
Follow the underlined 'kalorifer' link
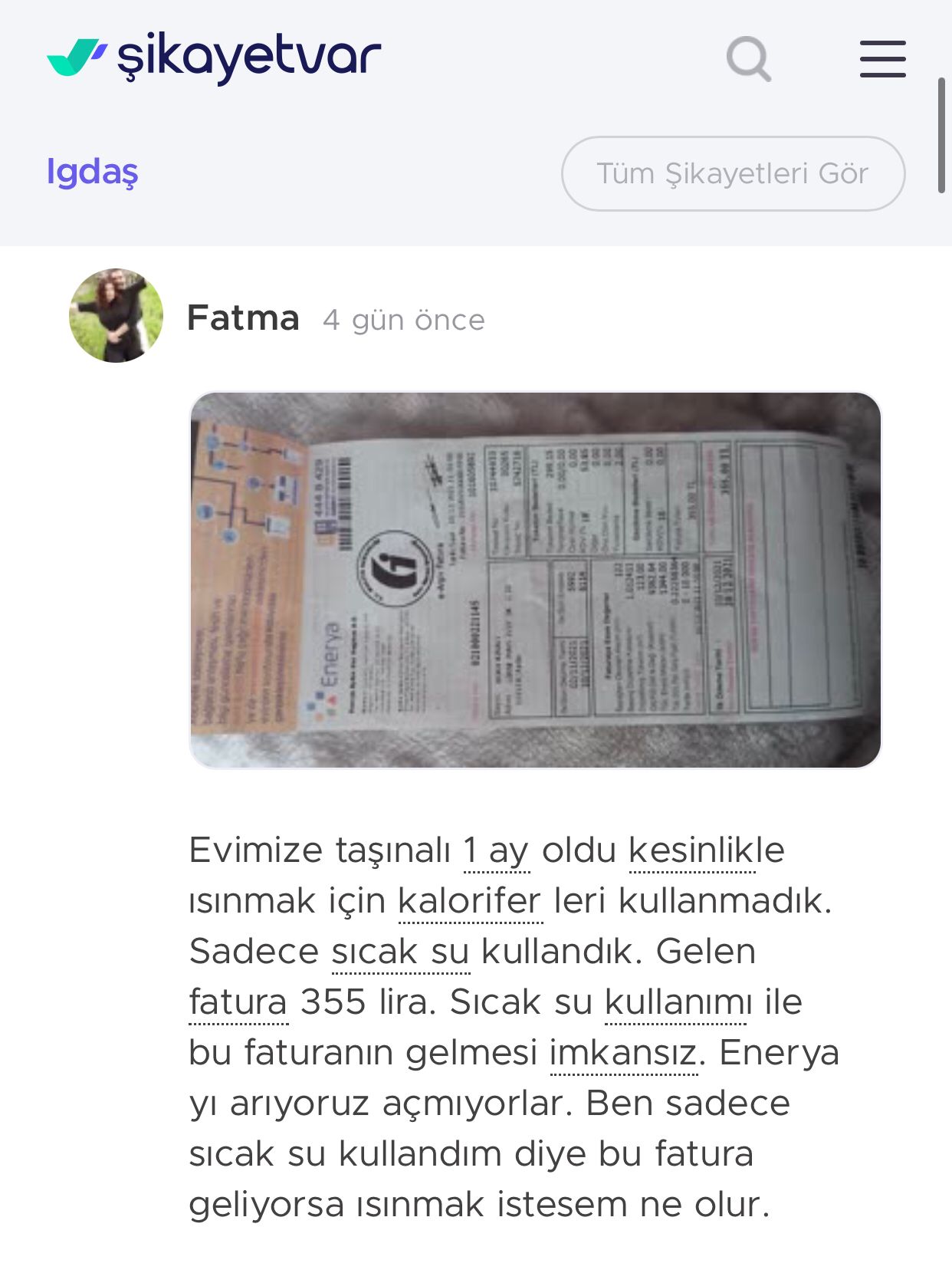[x=469, y=900]
